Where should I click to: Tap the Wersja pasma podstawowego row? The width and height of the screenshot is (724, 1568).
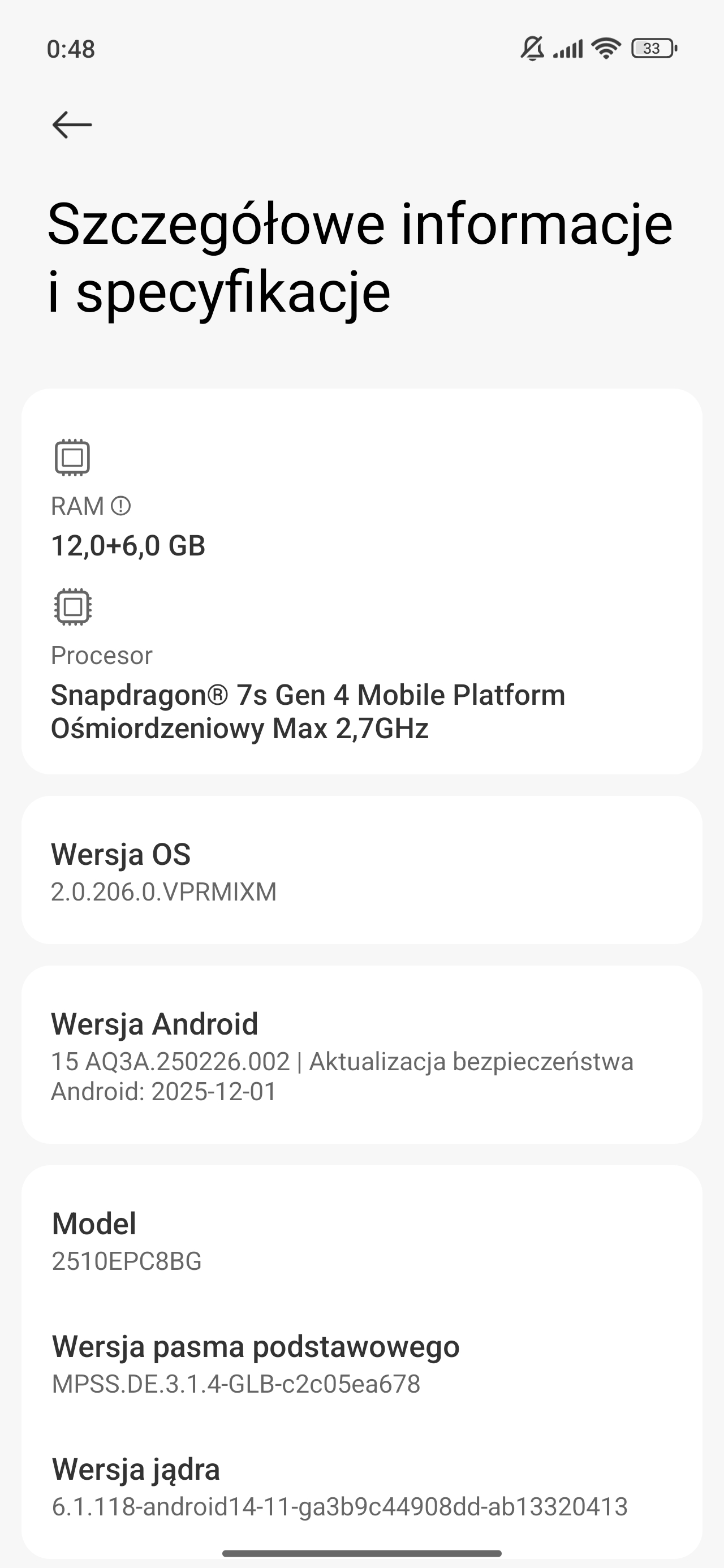pos(361,1363)
